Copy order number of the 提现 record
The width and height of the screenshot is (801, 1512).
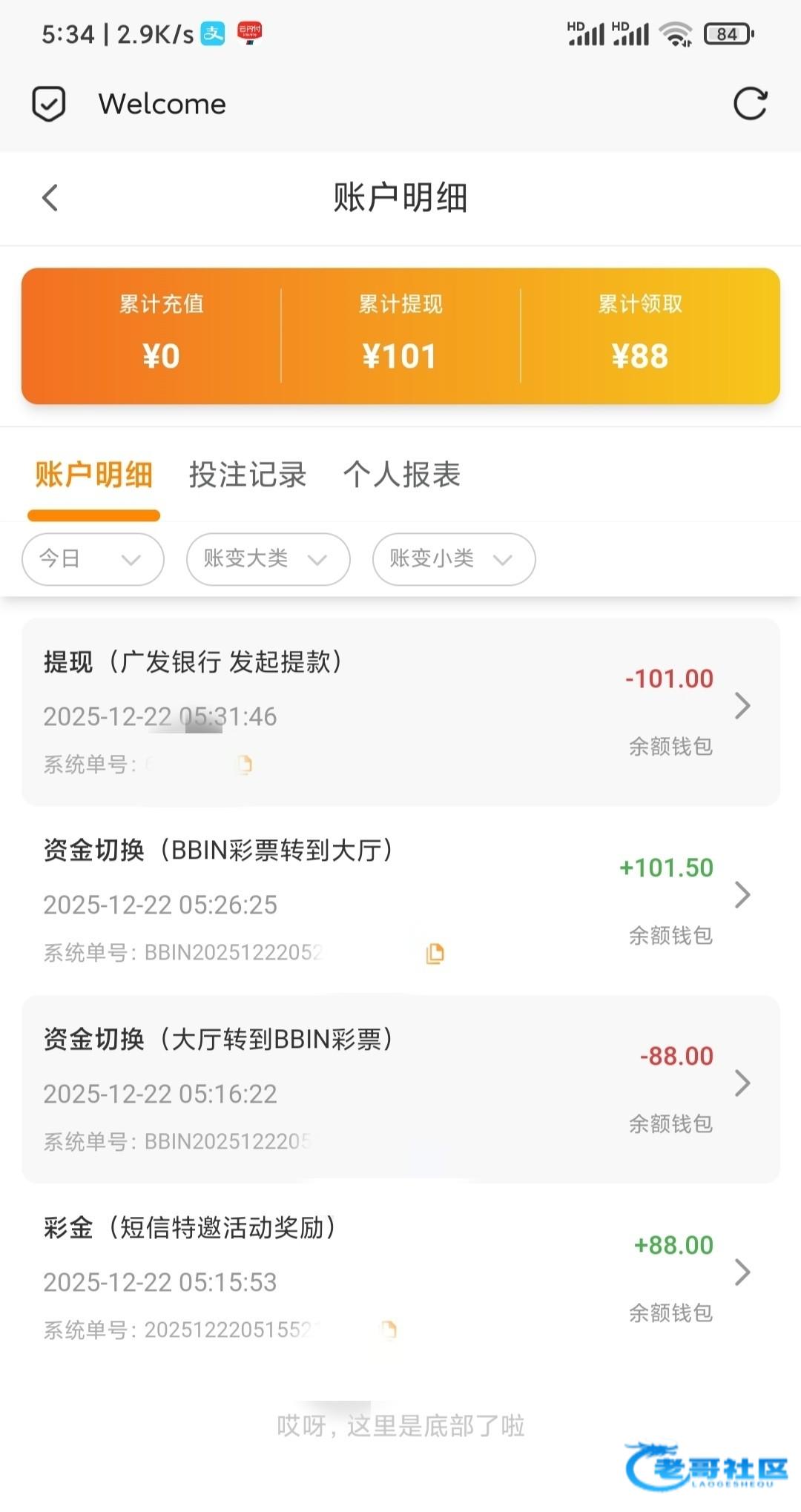click(x=244, y=765)
